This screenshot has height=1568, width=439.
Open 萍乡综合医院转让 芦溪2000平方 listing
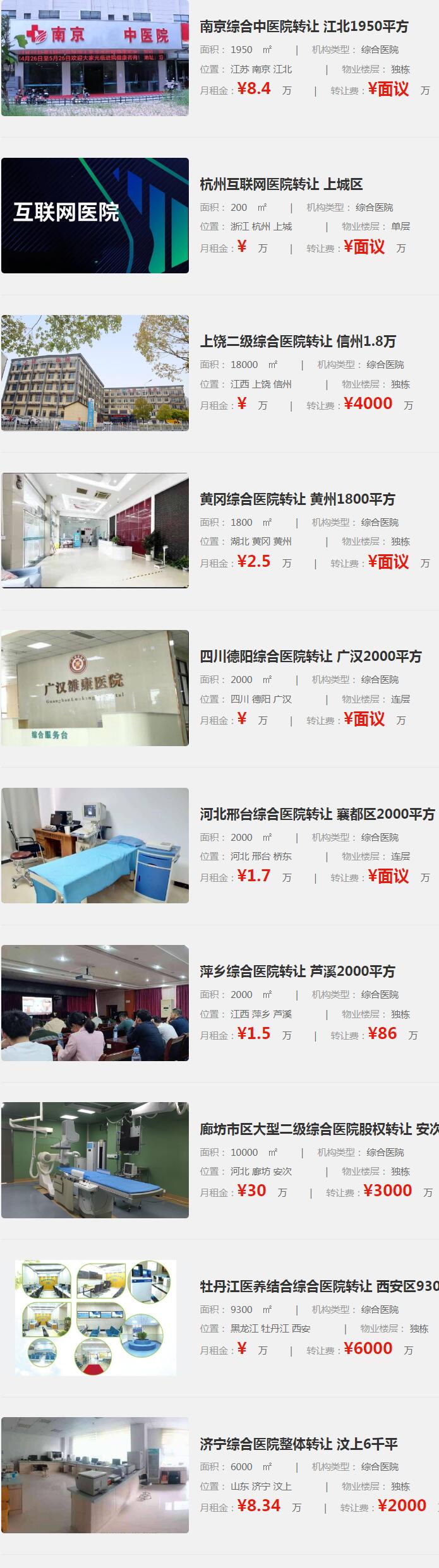(297, 971)
